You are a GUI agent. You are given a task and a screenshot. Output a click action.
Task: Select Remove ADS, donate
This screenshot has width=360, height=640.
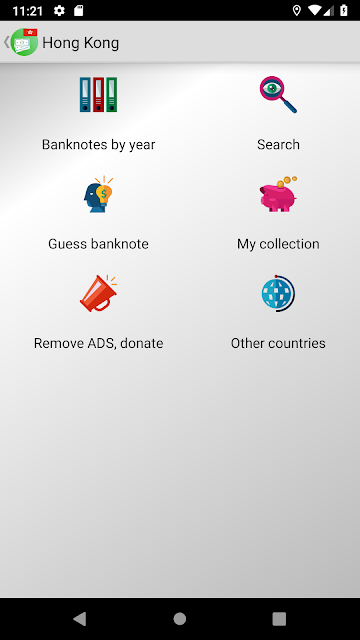tap(98, 313)
